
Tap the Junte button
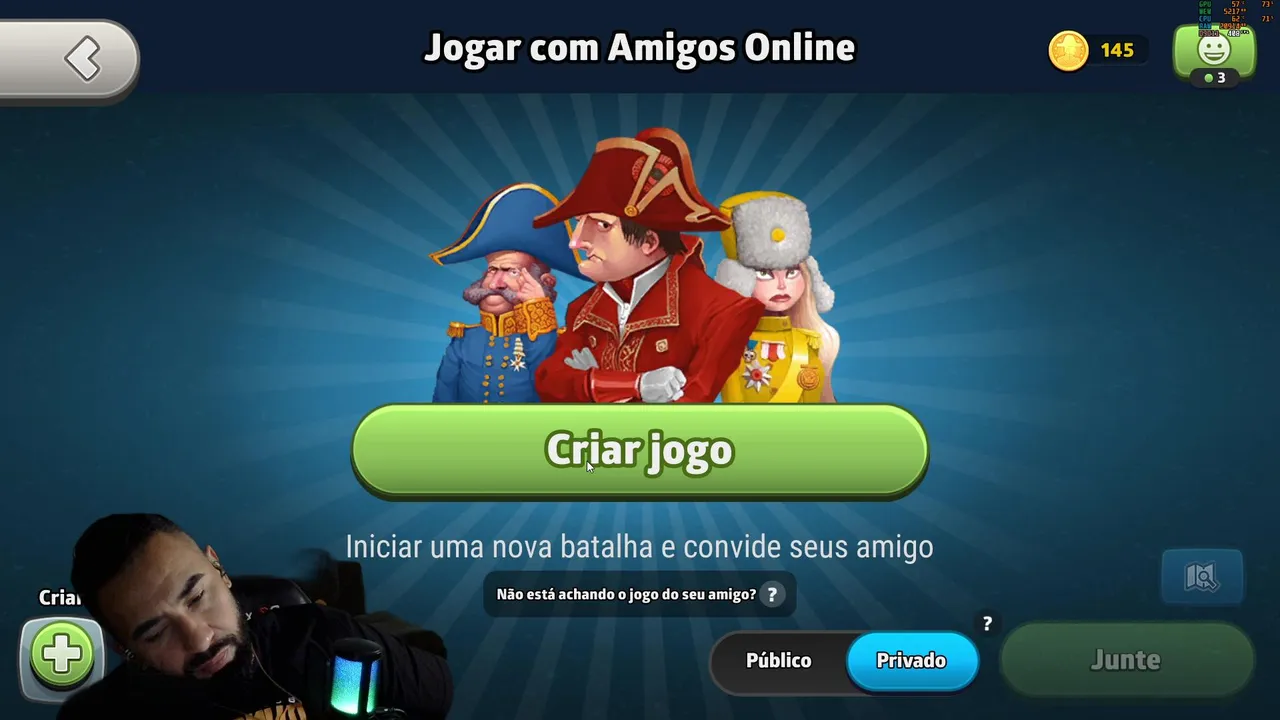click(1126, 661)
